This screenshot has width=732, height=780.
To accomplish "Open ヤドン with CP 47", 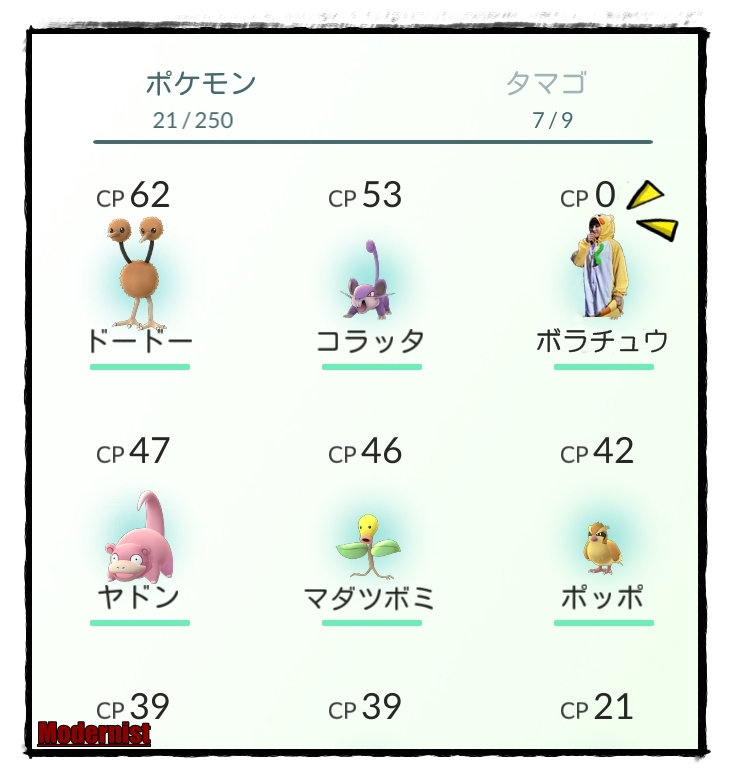I will tap(139, 540).
